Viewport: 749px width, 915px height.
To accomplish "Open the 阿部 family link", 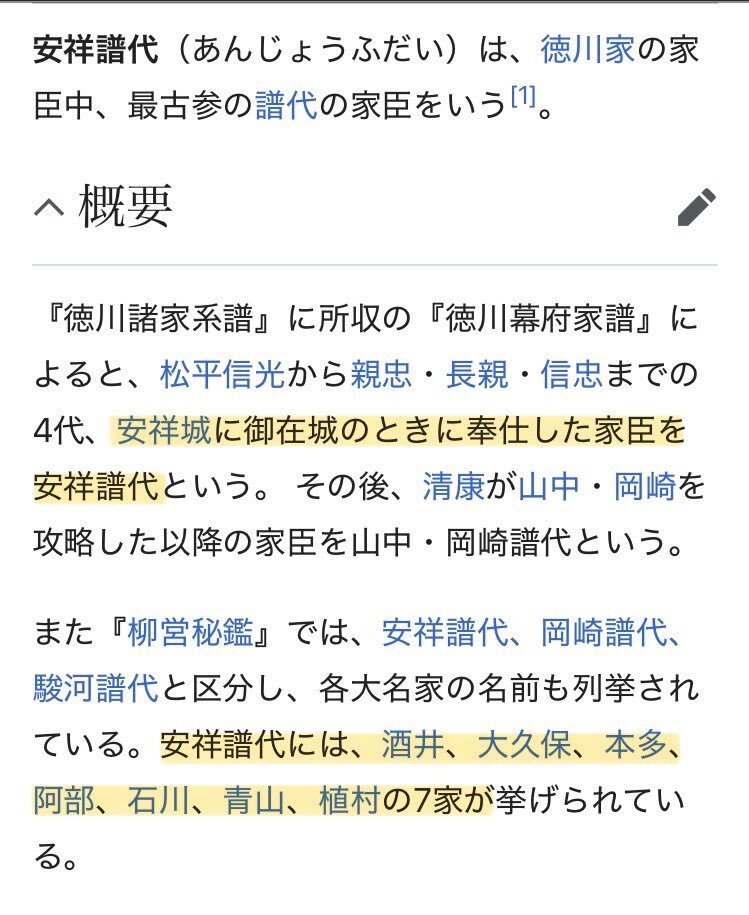I will click(x=64, y=801).
